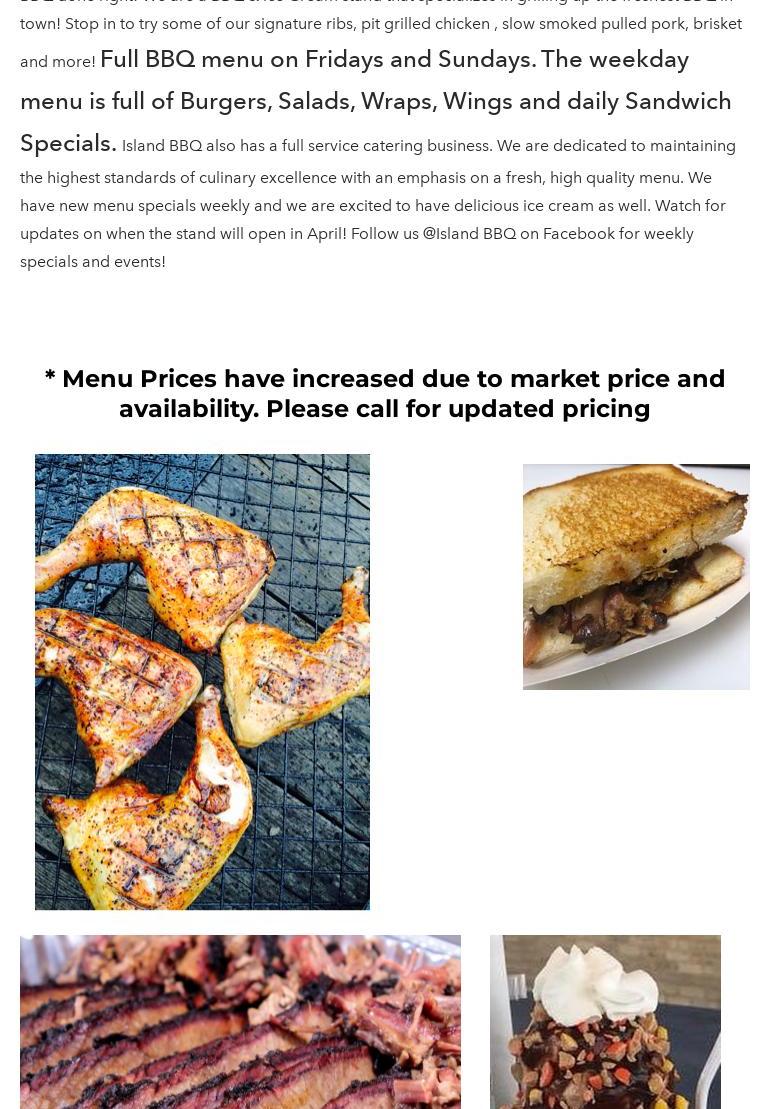Open the grilled chicken photo
Viewport: 770px width, 1109px height.
pos(202,681)
